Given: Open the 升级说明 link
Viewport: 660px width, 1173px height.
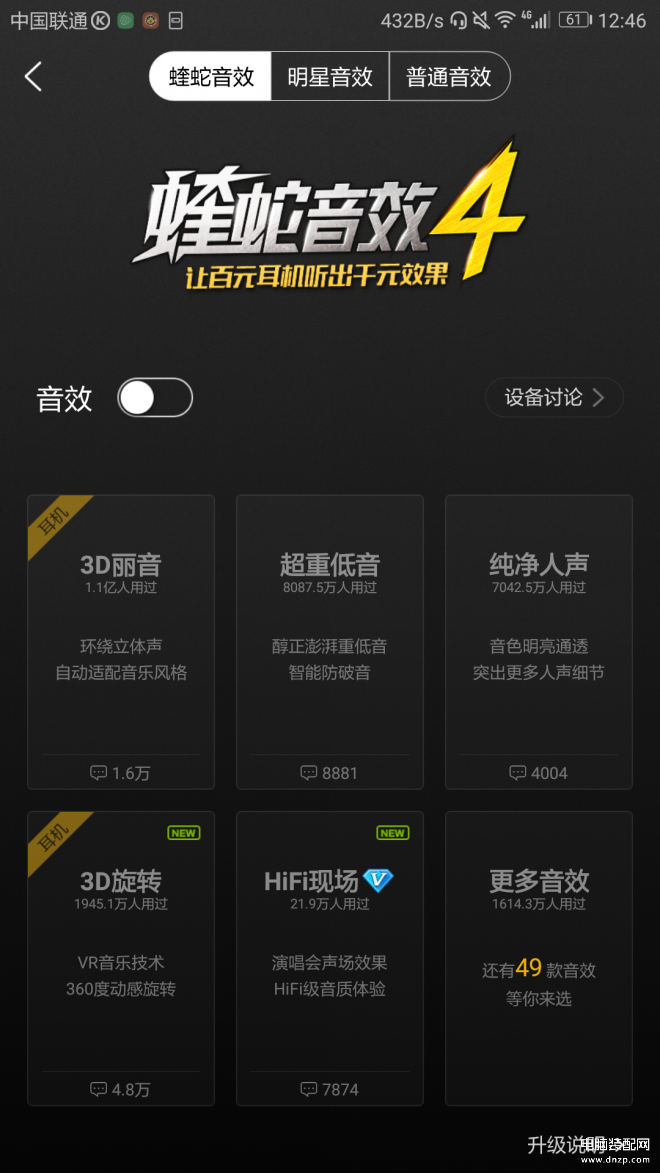Looking at the screenshot, I should point(565,1145).
